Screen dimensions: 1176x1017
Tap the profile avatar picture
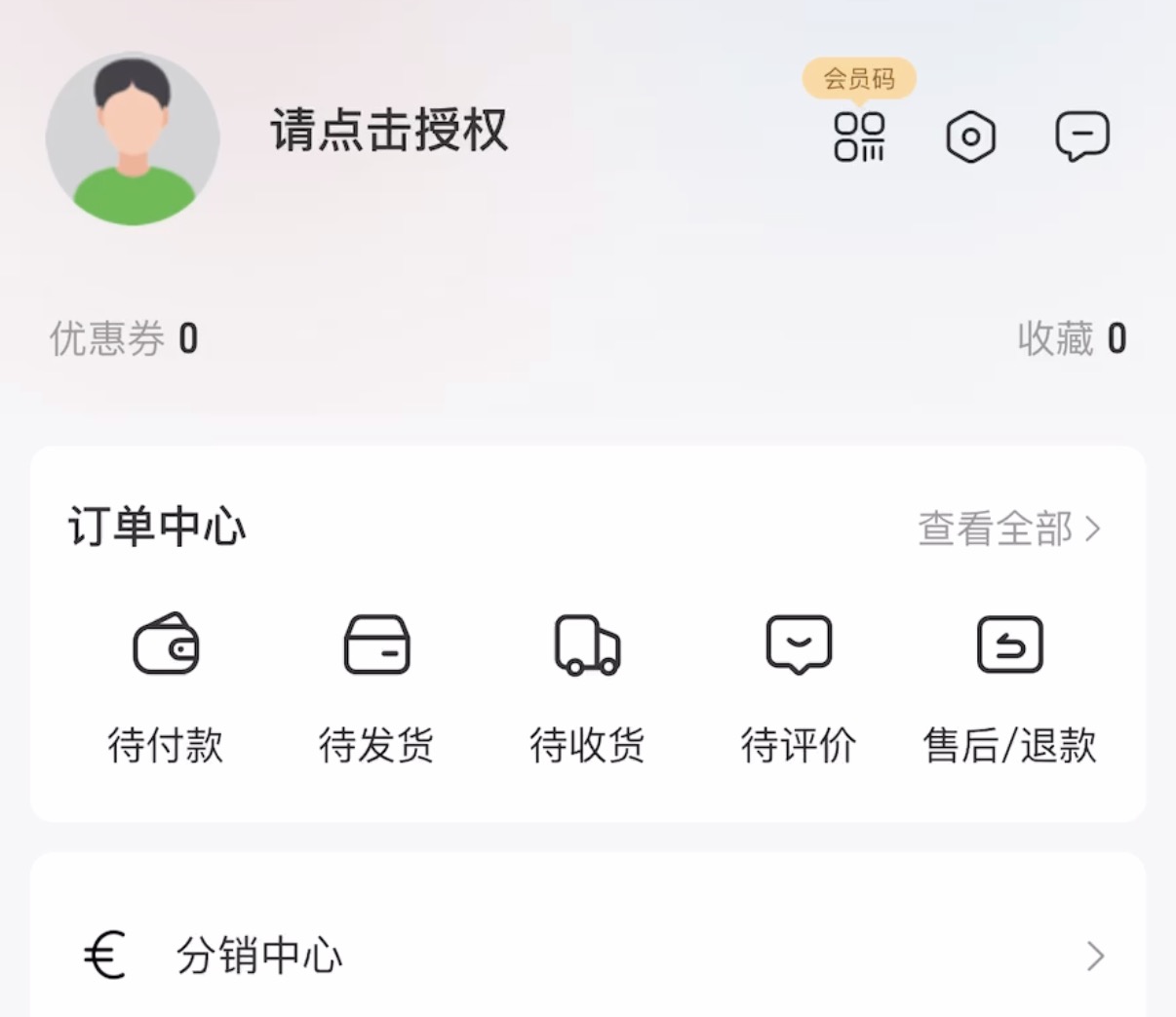click(x=133, y=138)
